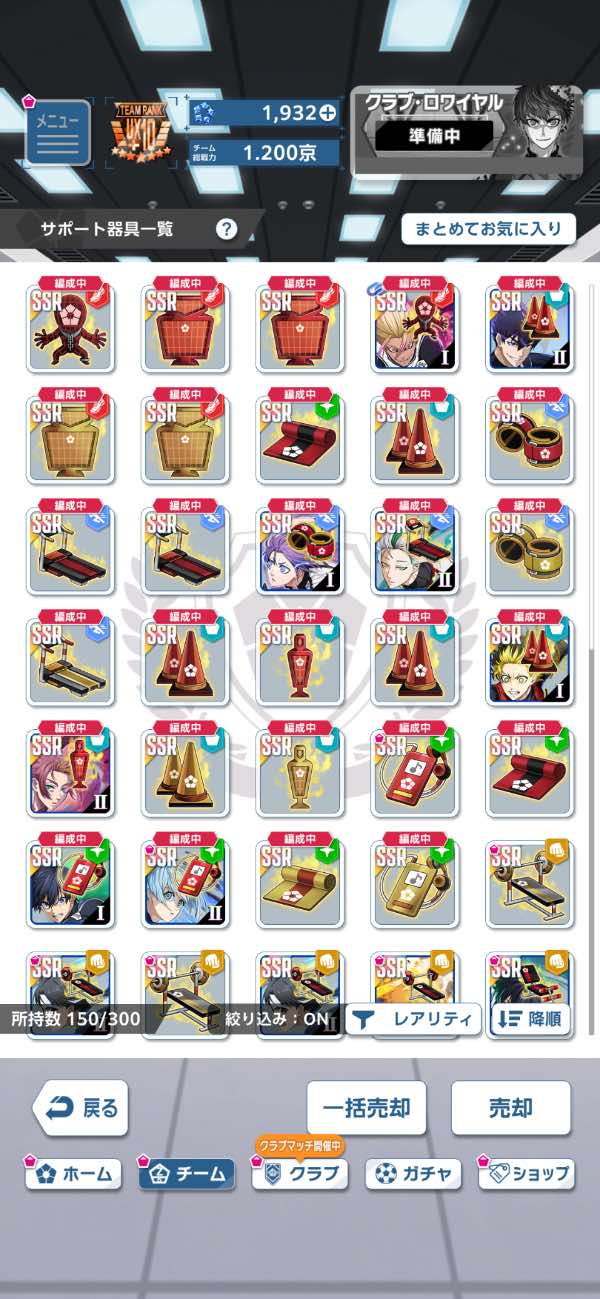Add more currency with the plus icon
Image resolution: width=600 pixels, height=1299 pixels.
tap(328, 114)
